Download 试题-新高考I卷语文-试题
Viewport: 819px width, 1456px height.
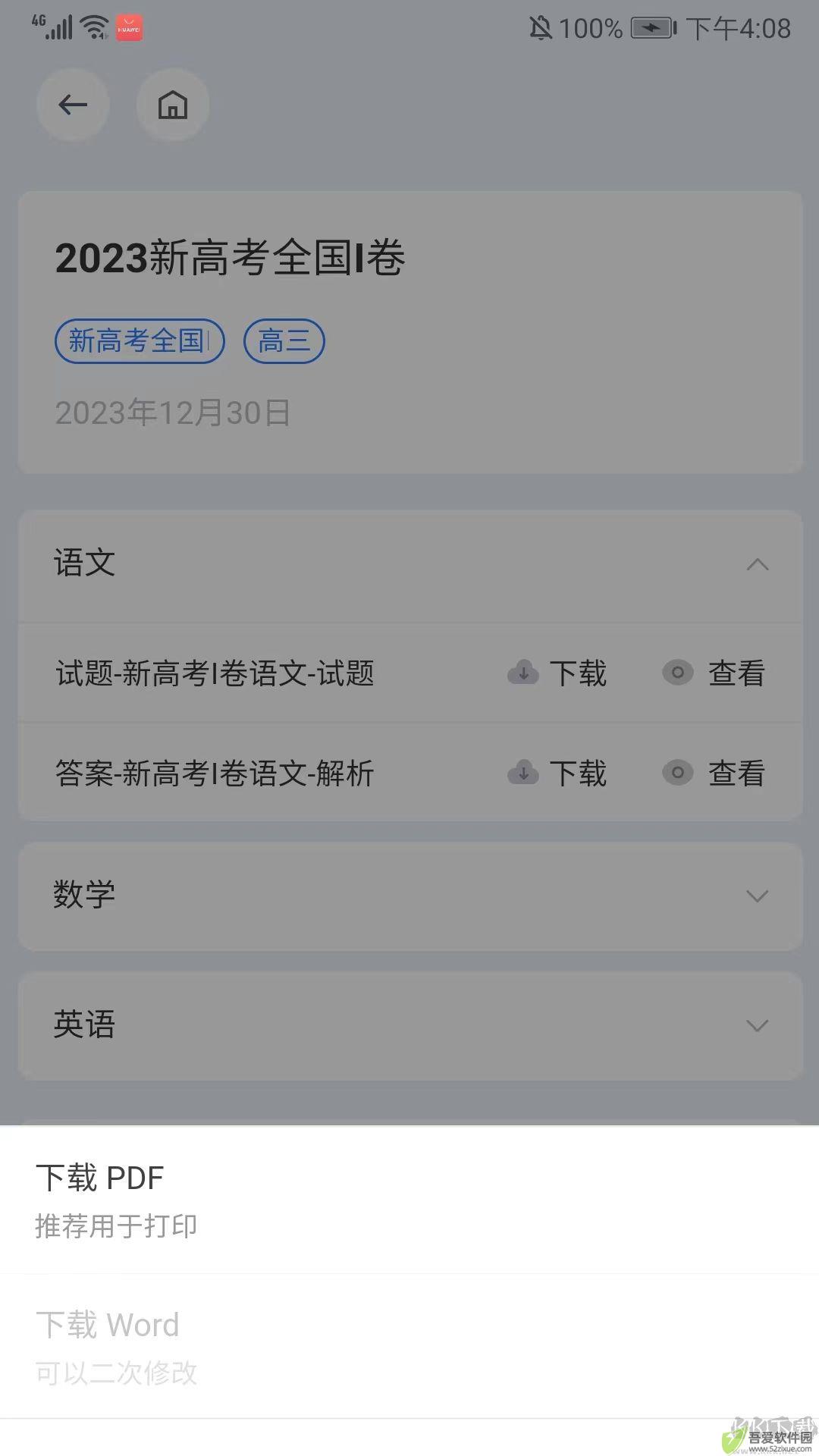(558, 673)
